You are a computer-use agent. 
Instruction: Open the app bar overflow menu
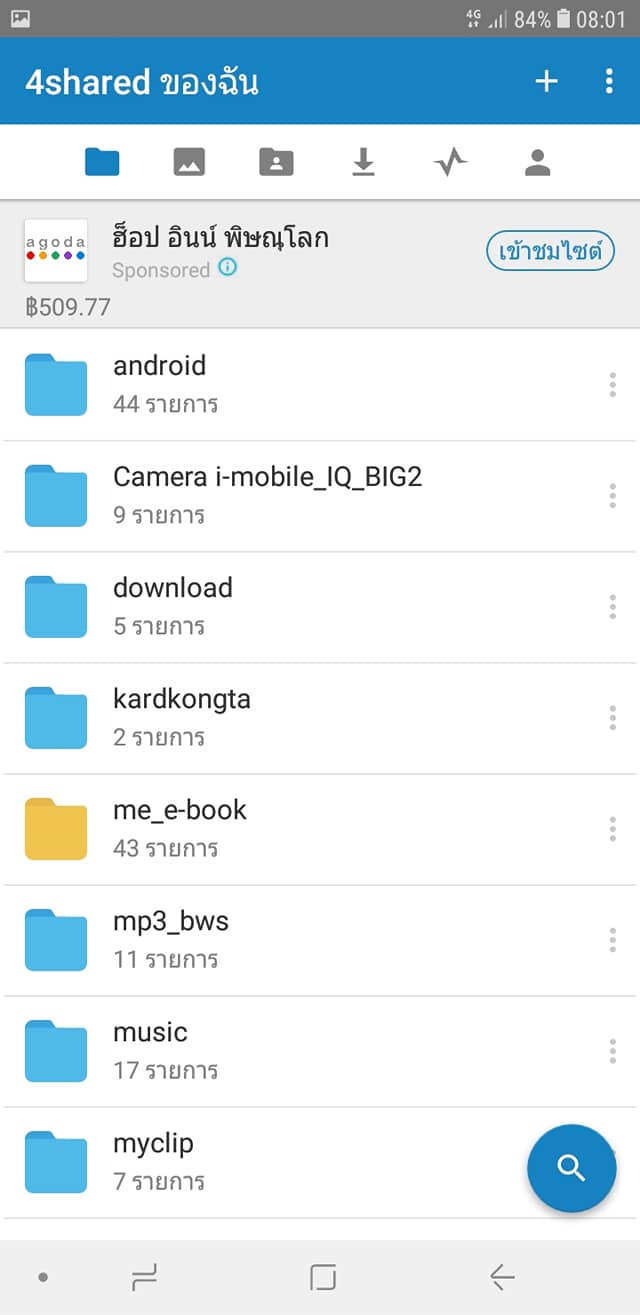[x=609, y=81]
